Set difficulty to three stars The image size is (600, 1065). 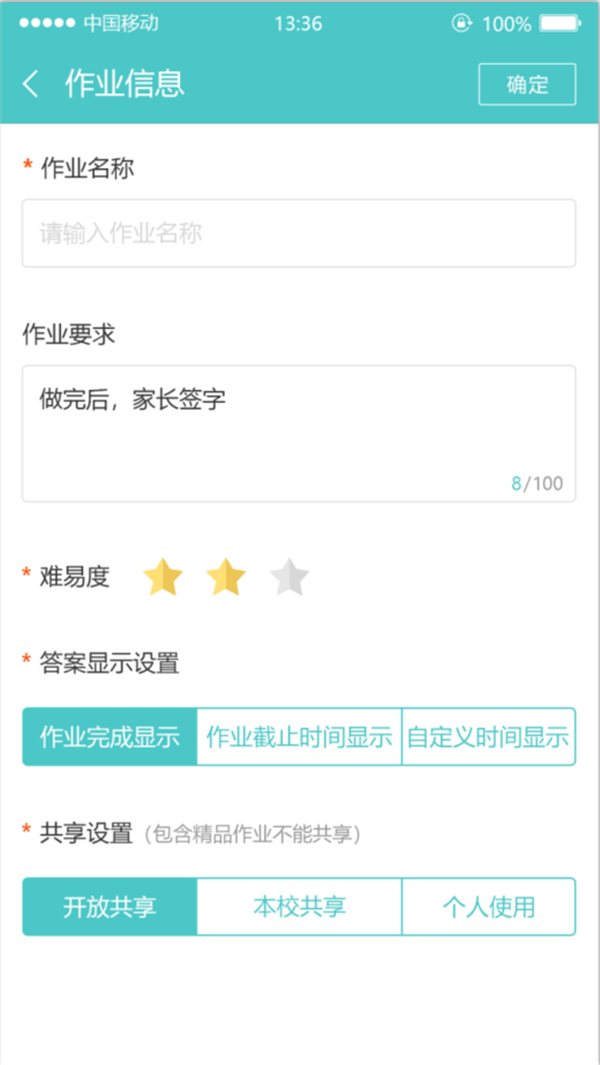(289, 577)
